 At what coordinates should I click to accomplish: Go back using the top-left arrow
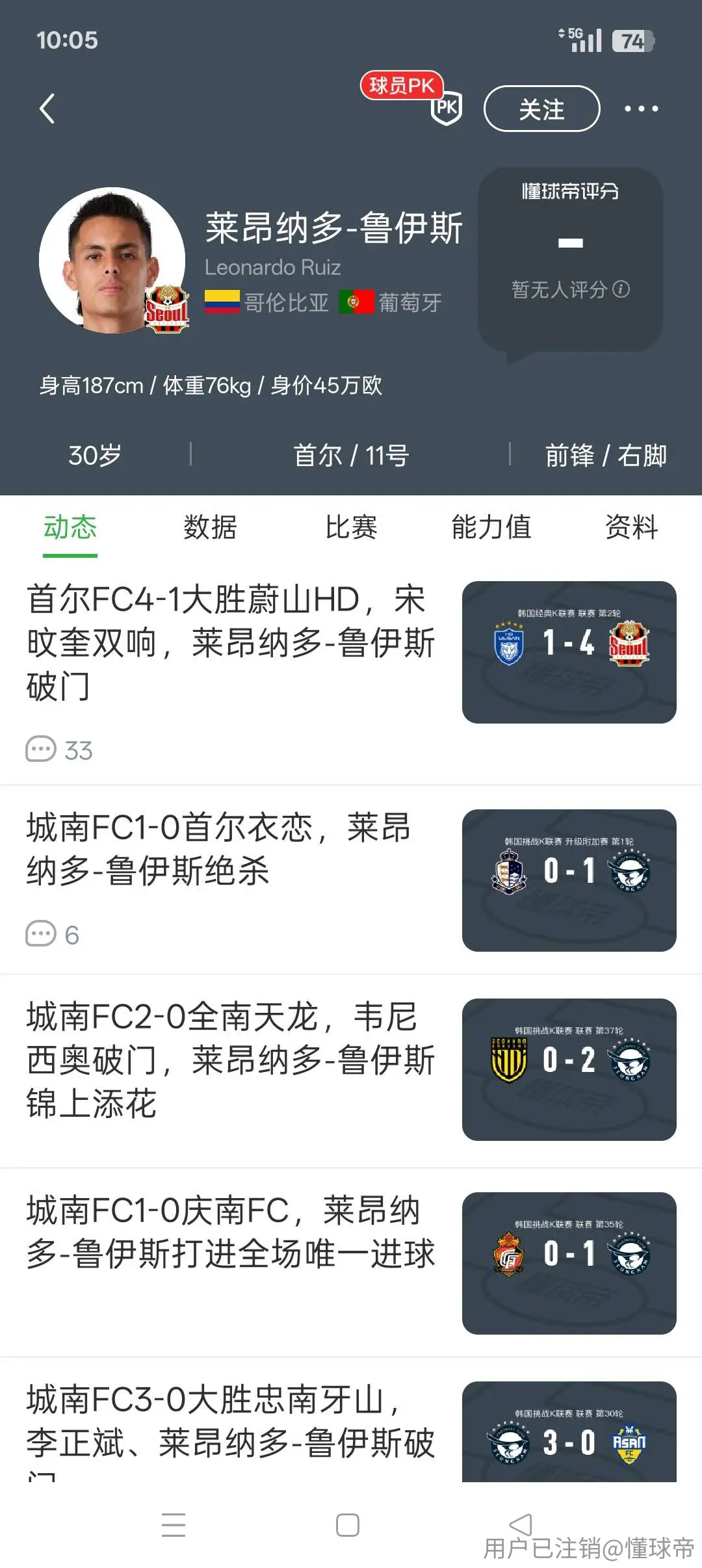[47, 109]
